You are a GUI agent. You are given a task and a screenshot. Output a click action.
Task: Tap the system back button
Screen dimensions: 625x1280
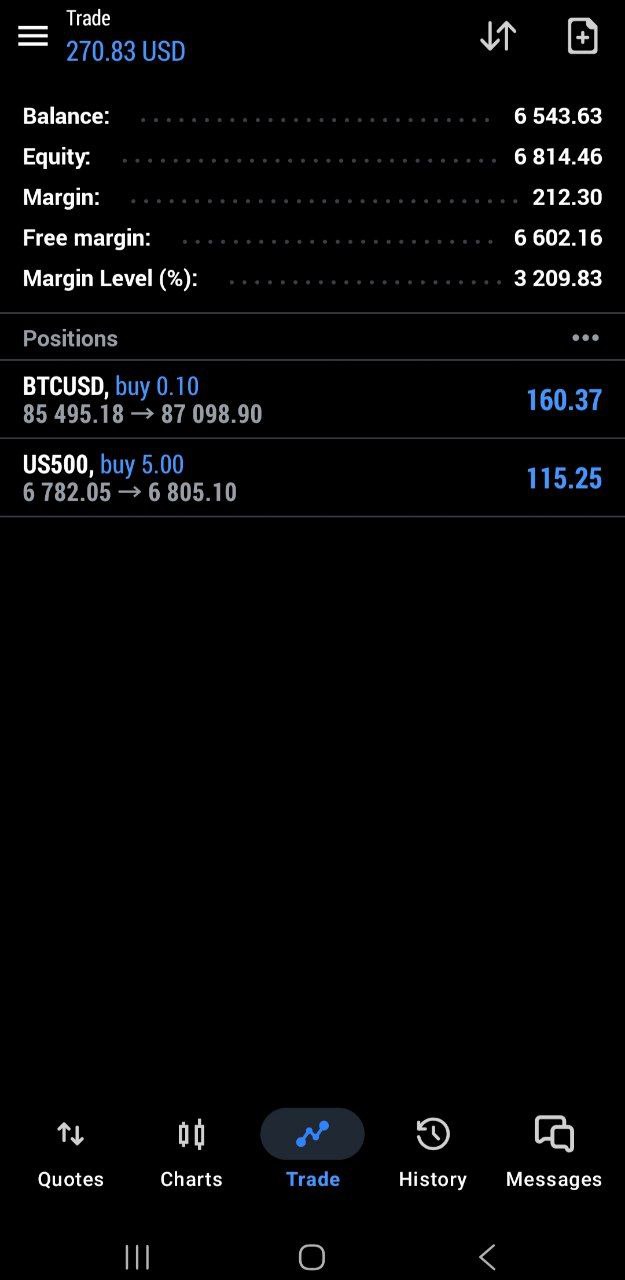487,1257
